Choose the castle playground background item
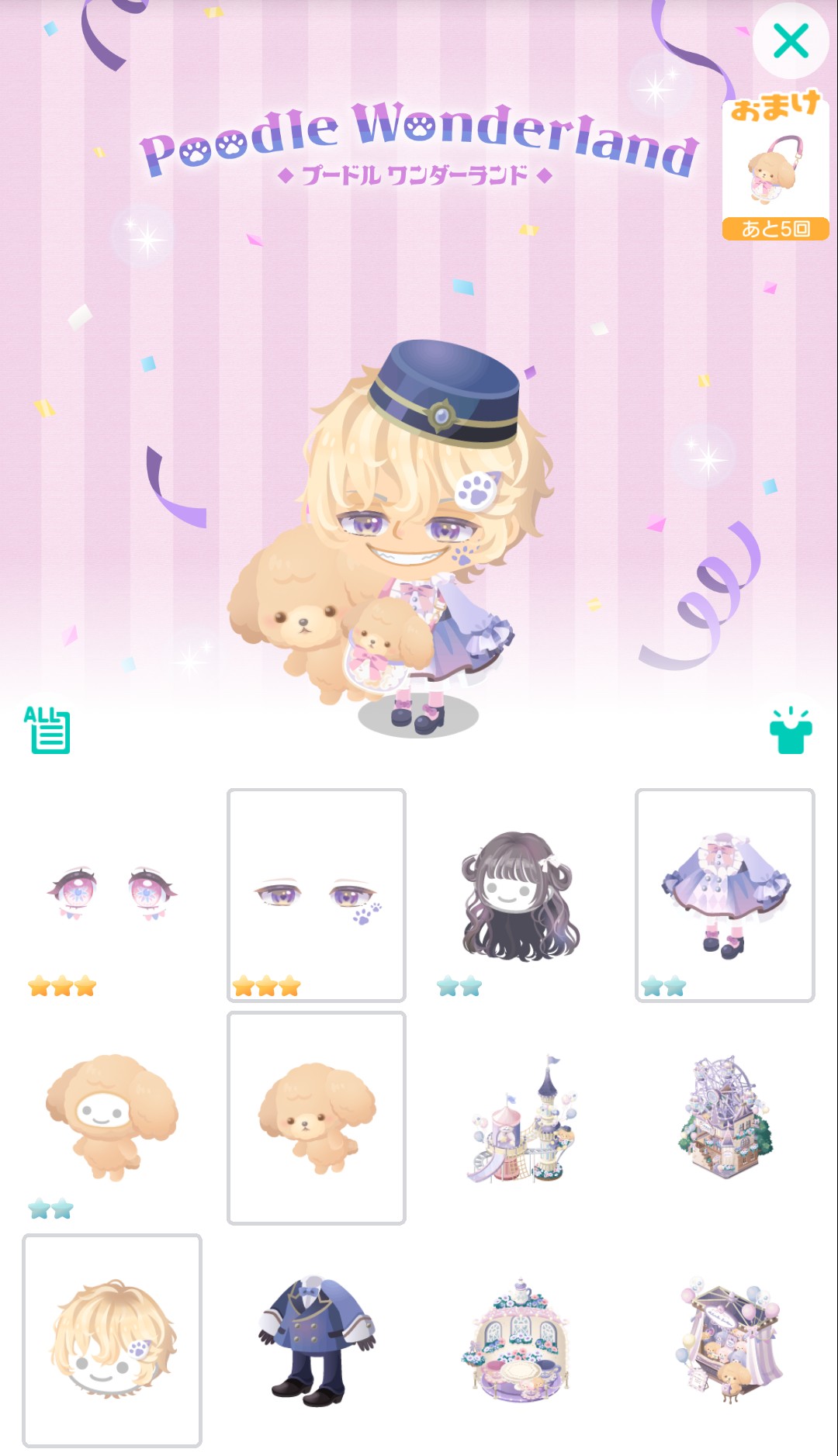 521,1117
